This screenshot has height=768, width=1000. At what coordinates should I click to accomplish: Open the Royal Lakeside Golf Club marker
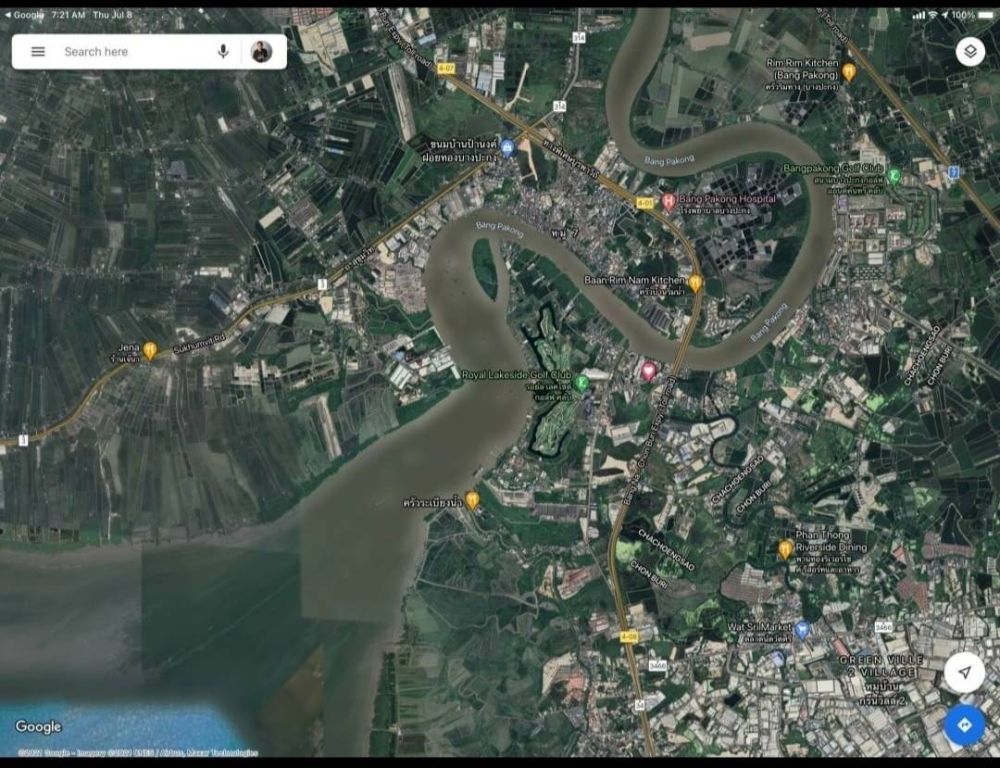click(x=581, y=382)
